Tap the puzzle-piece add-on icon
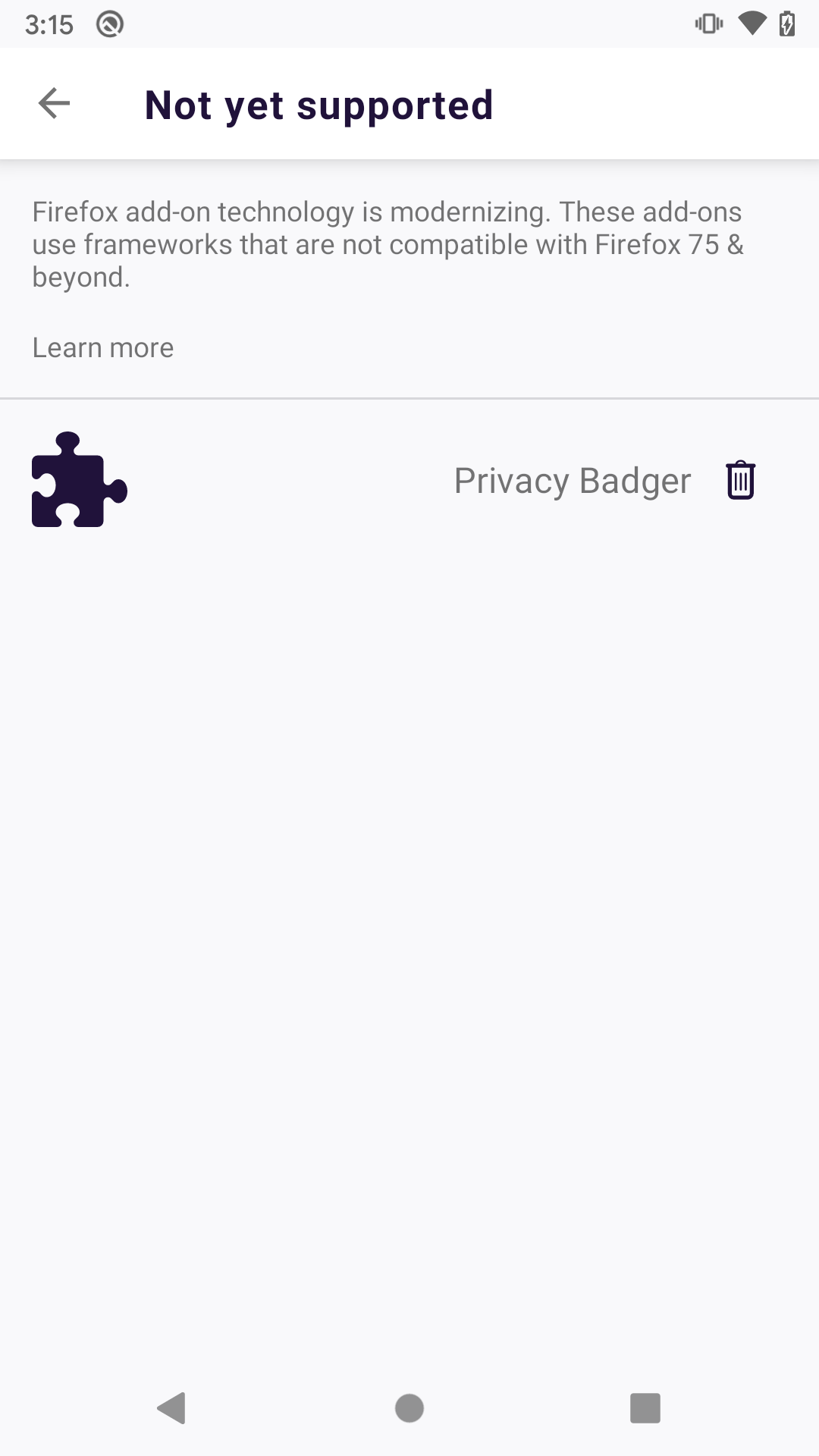 coord(80,480)
